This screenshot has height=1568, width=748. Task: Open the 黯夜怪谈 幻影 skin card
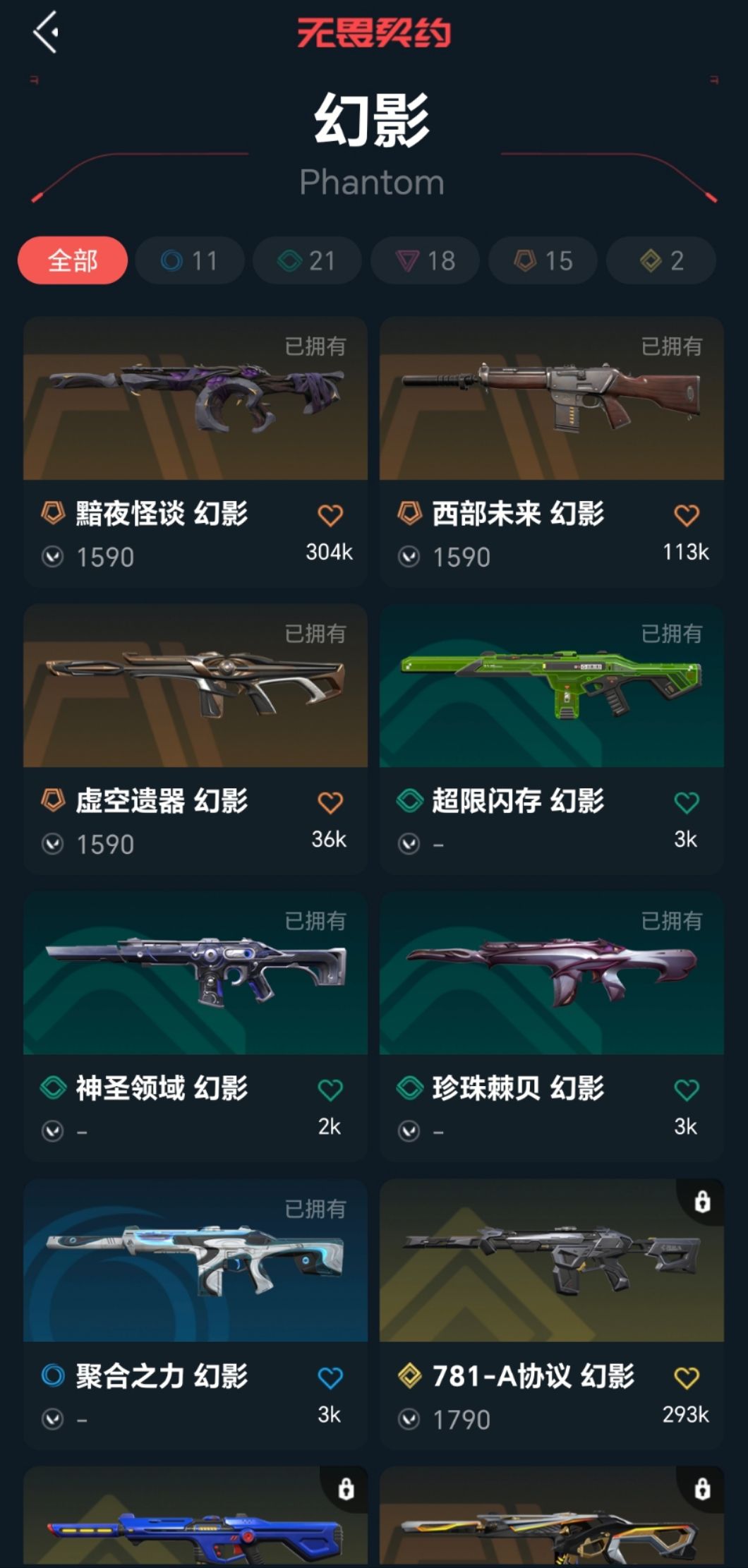(195, 452)
